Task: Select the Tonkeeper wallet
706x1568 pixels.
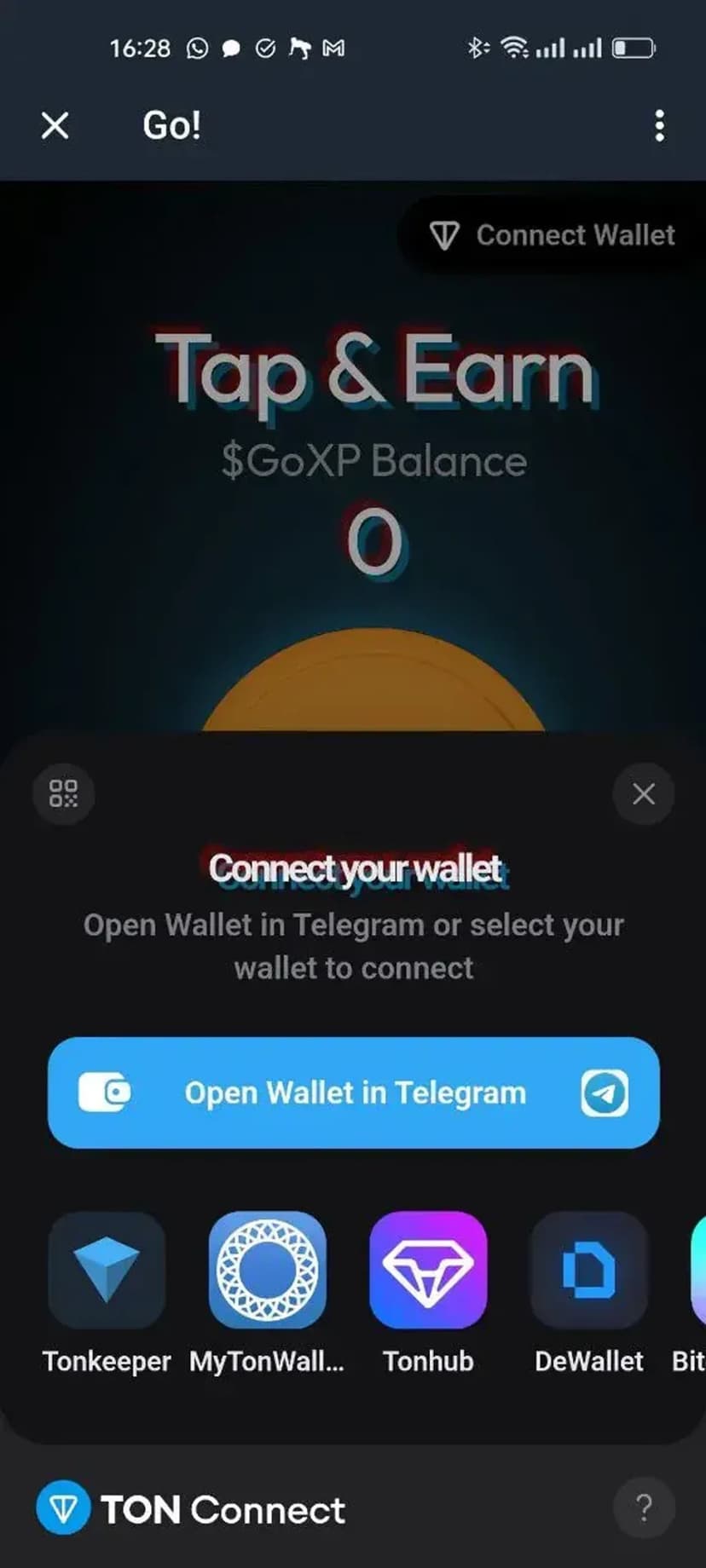Action: pos(107,1271)
